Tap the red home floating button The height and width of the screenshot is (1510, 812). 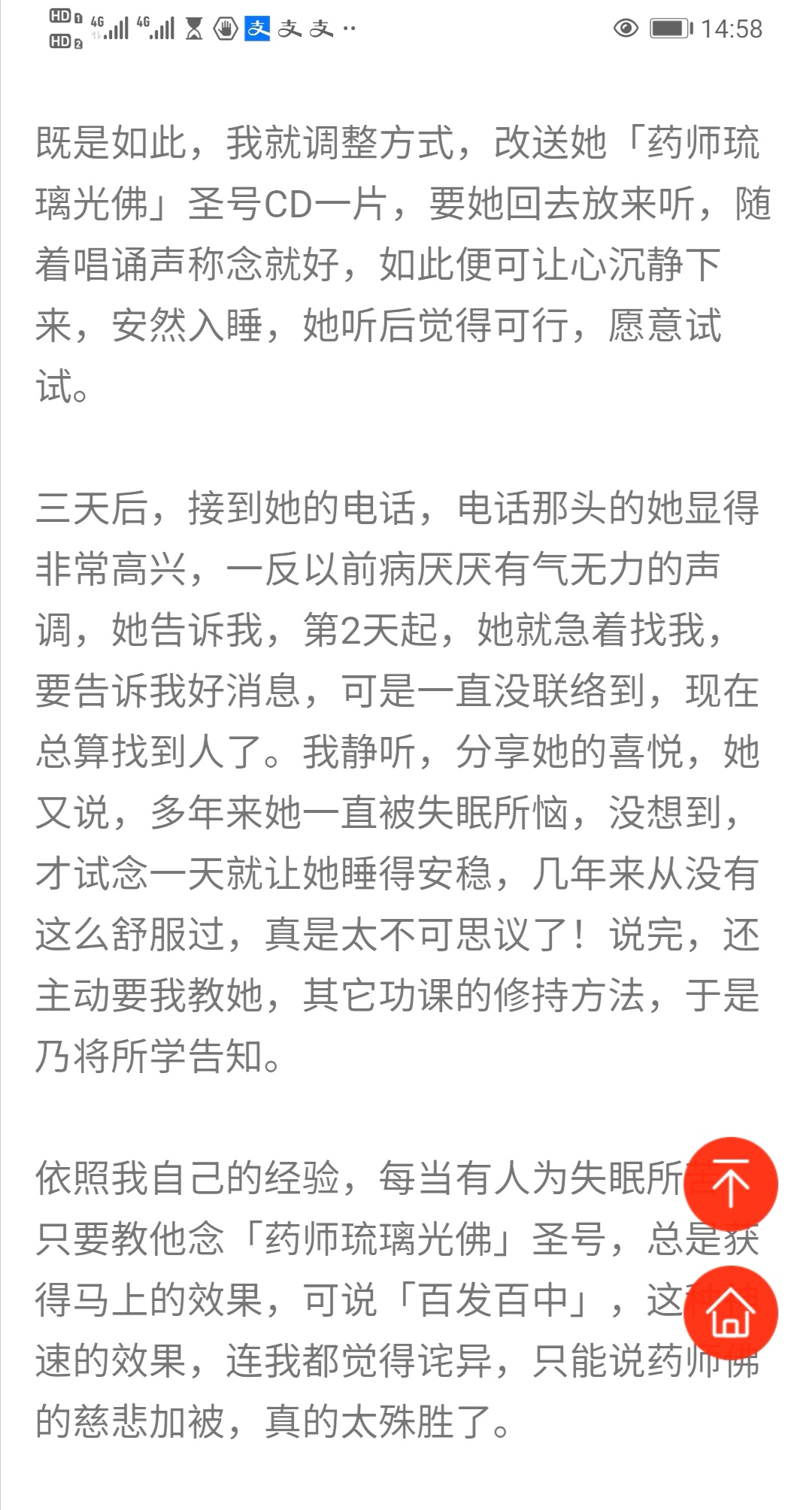(x=730, y=1313)
